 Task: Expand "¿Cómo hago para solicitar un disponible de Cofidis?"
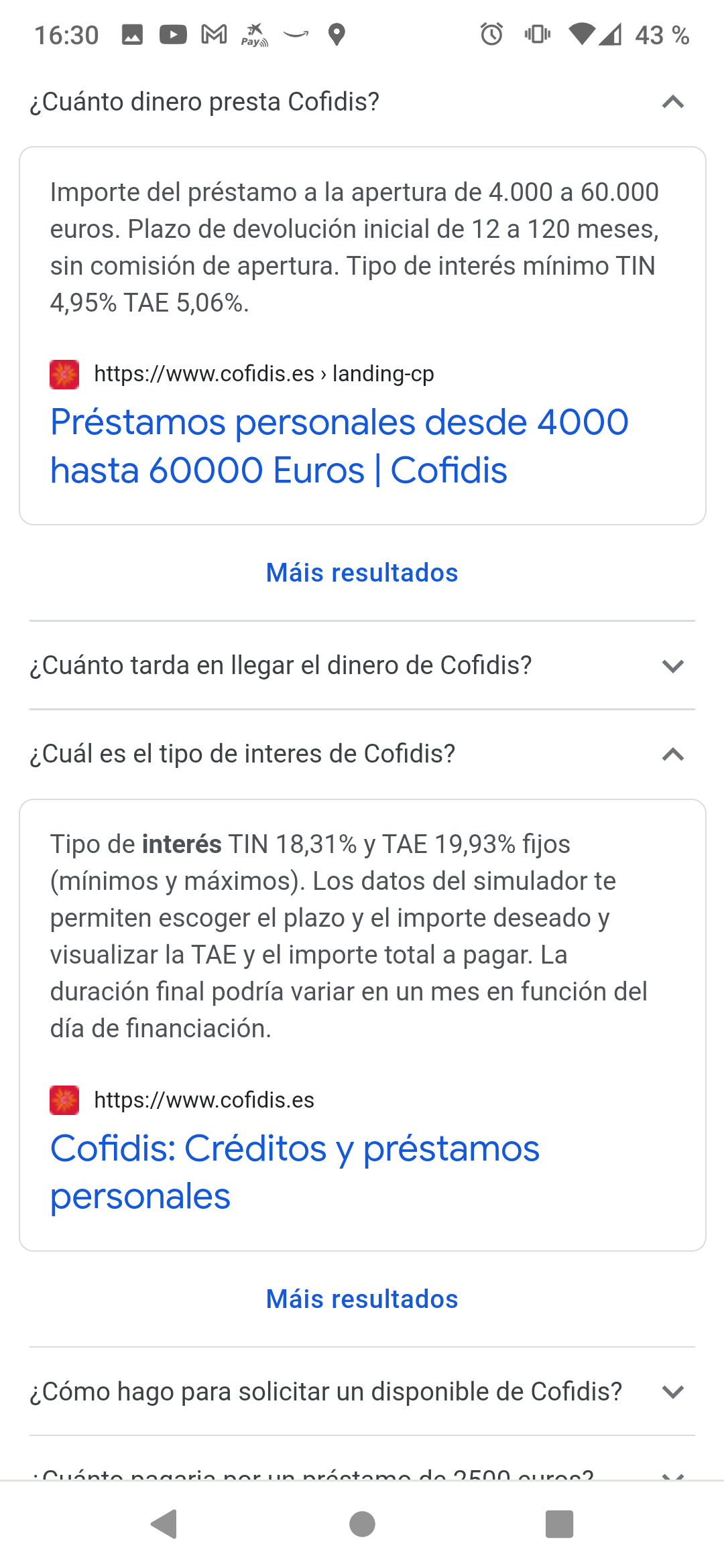[x=362, y=1392]
